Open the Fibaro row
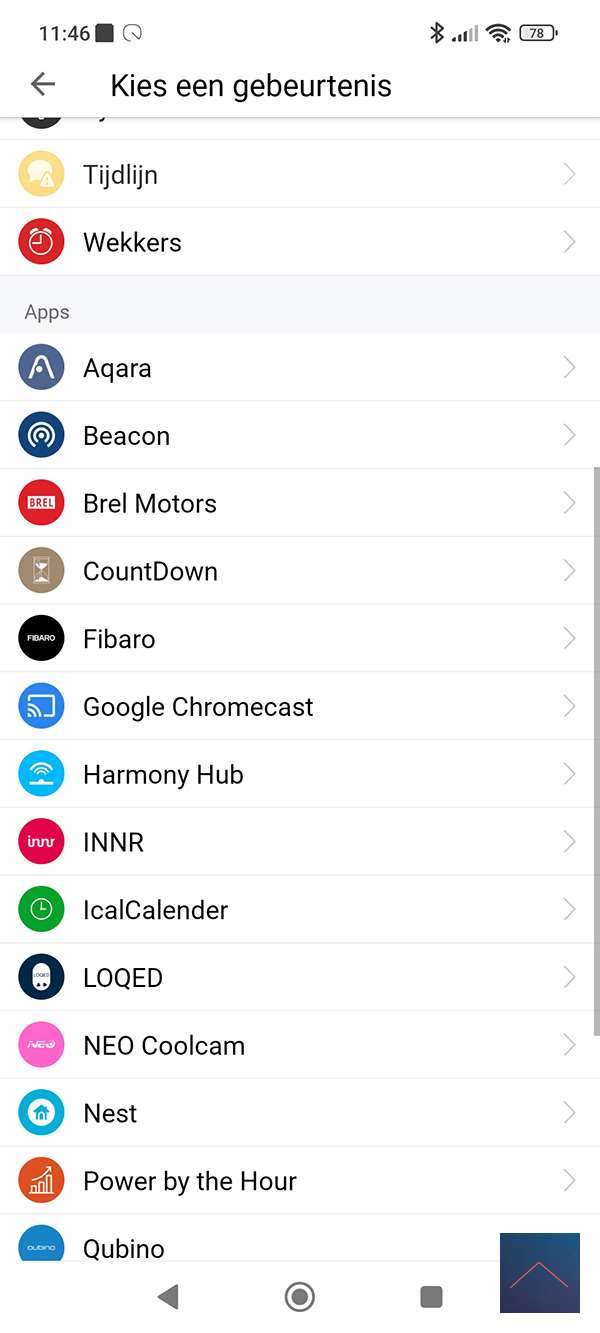Viewport: 600px width, 1333px height. (x=300, y=639)
